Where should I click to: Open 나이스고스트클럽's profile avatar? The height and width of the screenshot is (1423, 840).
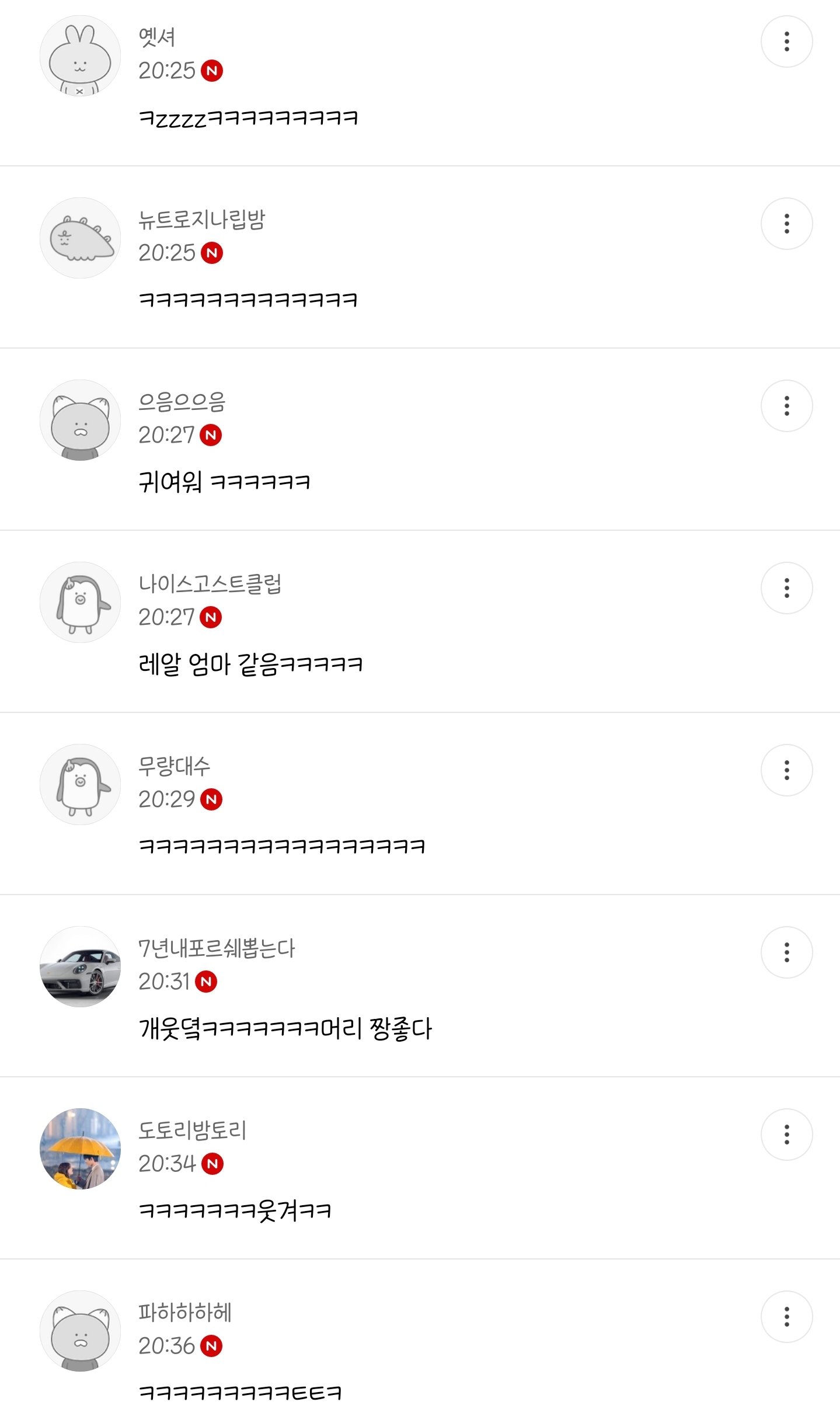tap(80, 603)
